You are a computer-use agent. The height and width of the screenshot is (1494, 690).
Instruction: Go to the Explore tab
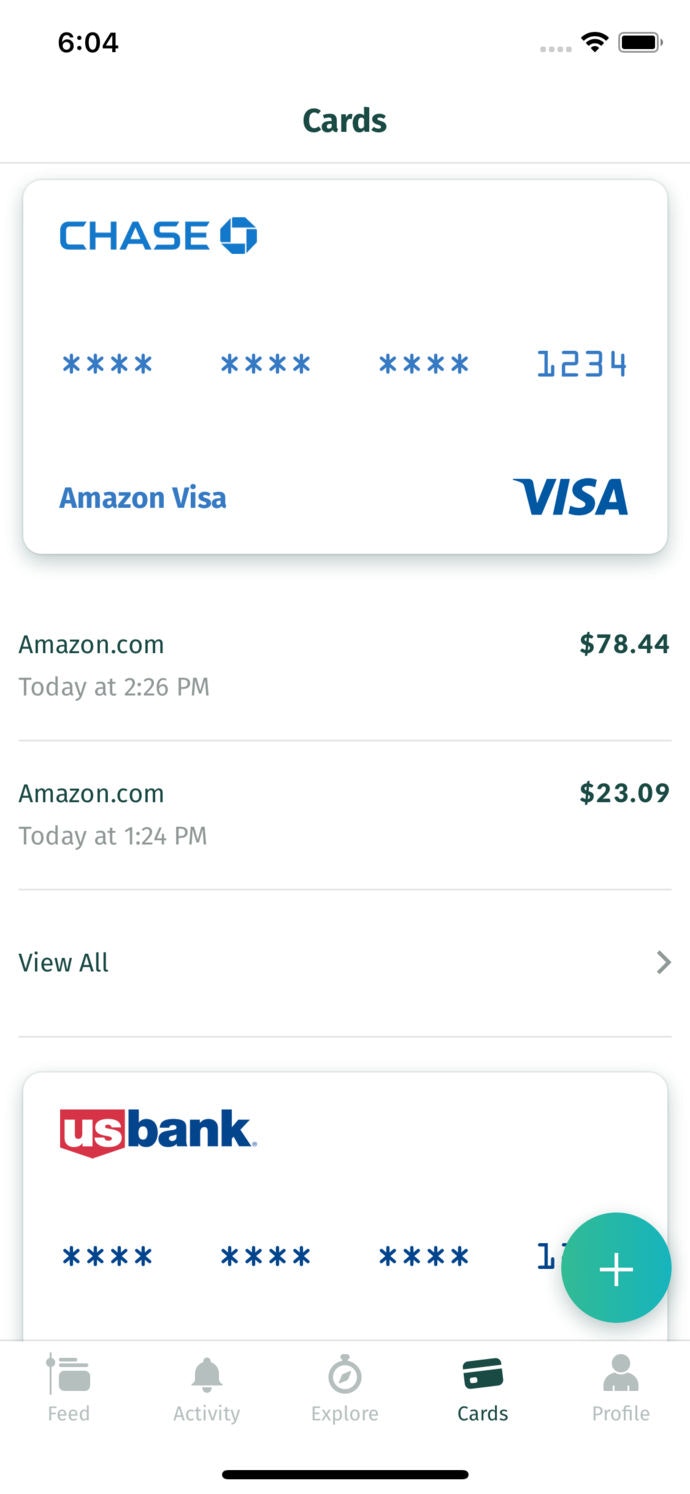(345, 1389)
